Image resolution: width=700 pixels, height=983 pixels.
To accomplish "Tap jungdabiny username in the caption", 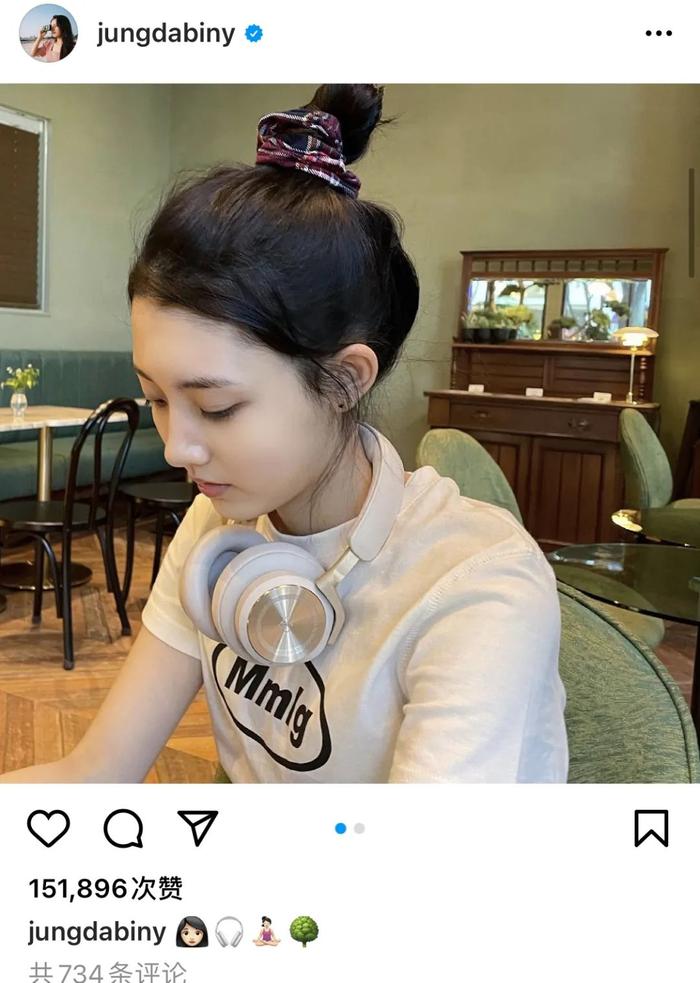I will (96, 931).
